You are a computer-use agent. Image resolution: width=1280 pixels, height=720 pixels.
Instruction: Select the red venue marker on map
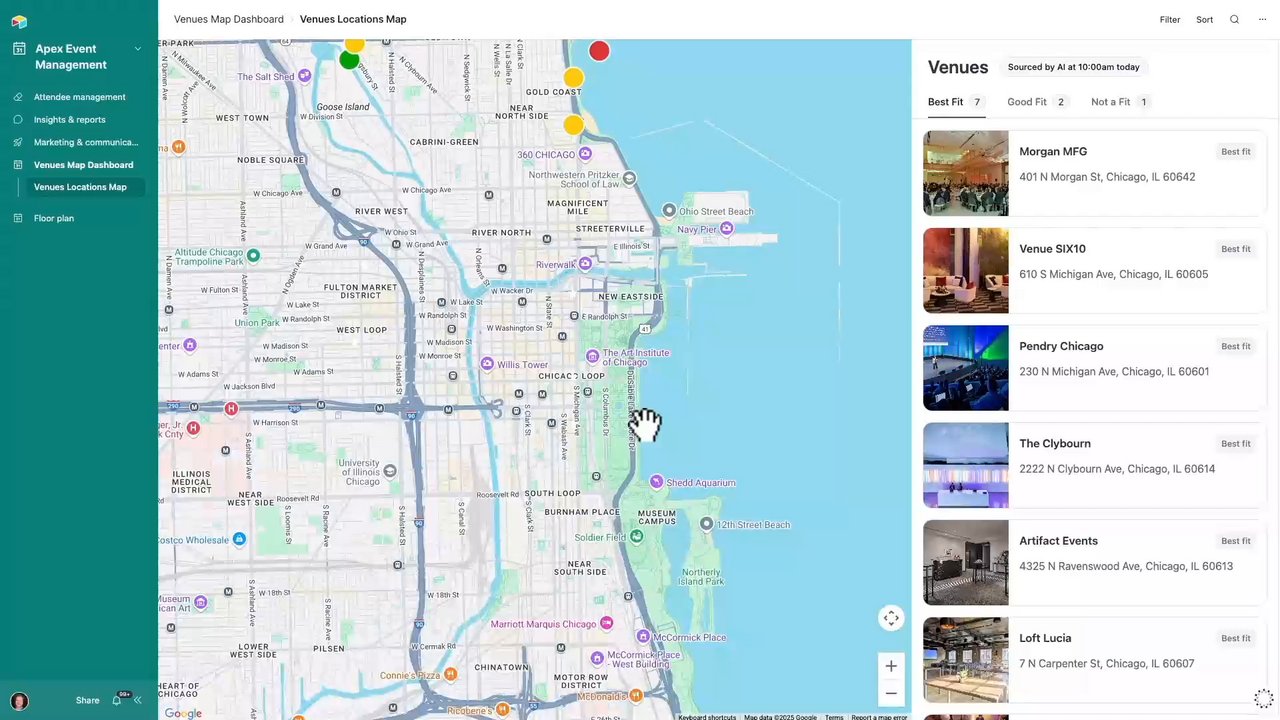click(599, 51)
